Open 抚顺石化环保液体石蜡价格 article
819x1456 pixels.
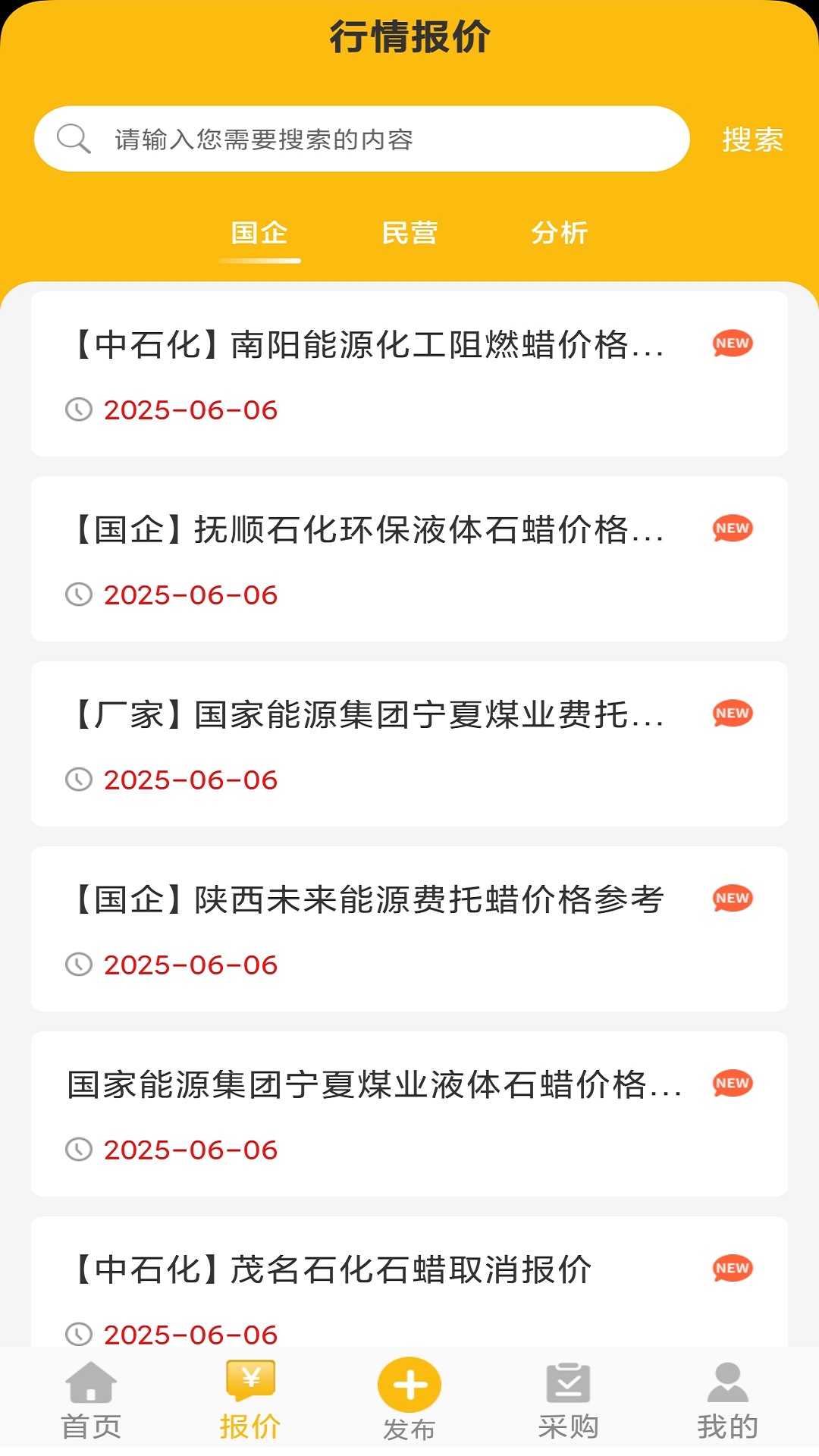[x=364, y=532]
